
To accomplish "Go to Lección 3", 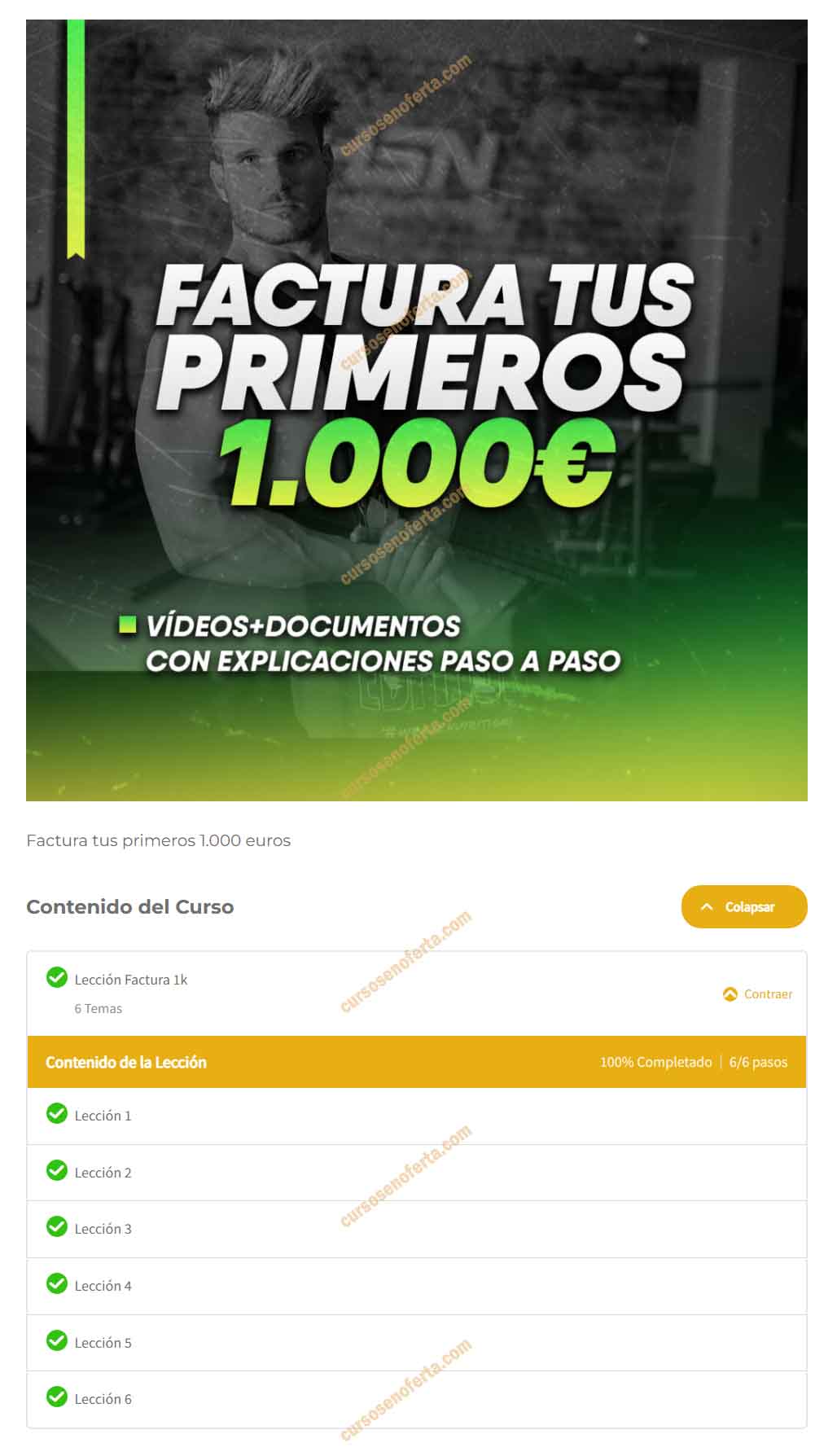I will [x=103, y=1229].
